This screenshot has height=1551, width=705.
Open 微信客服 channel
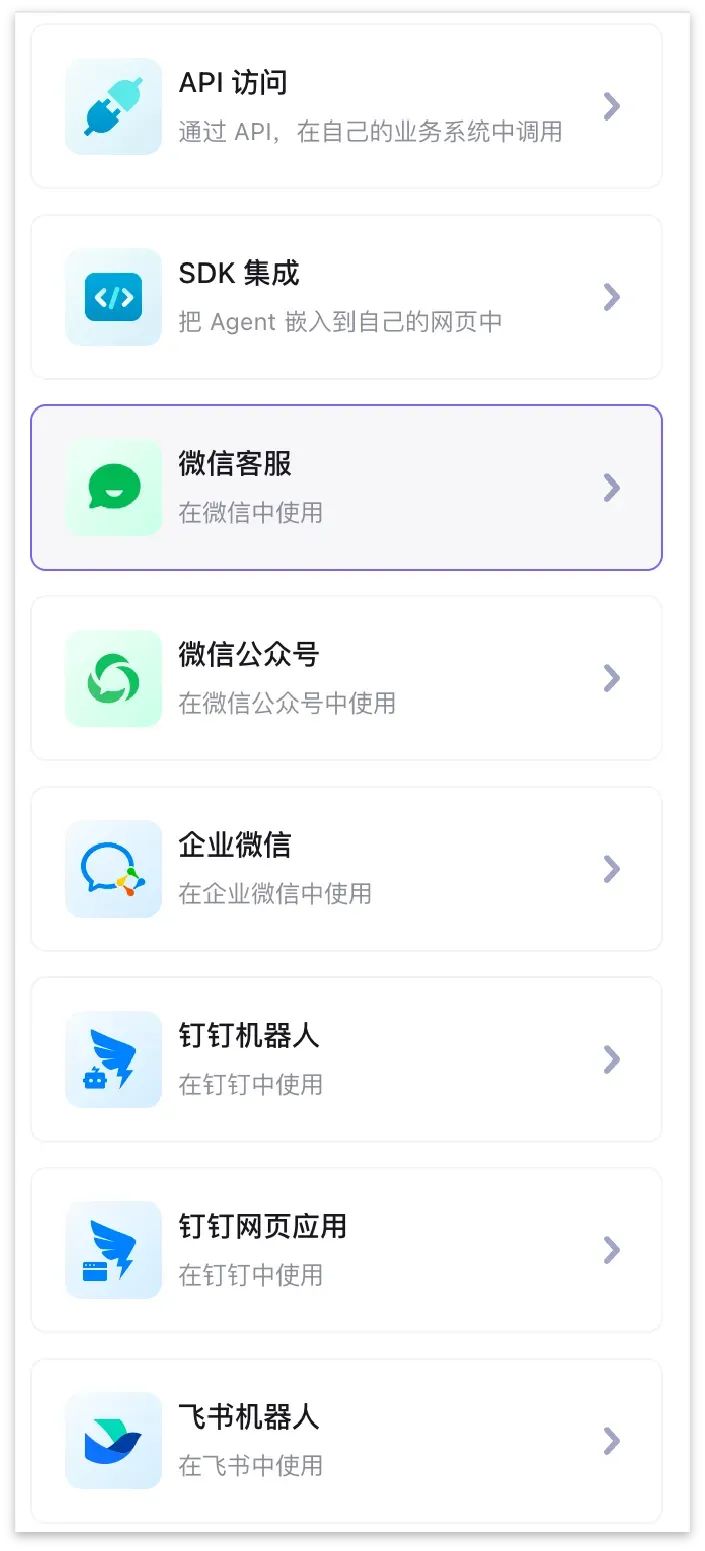click(346, 488)
